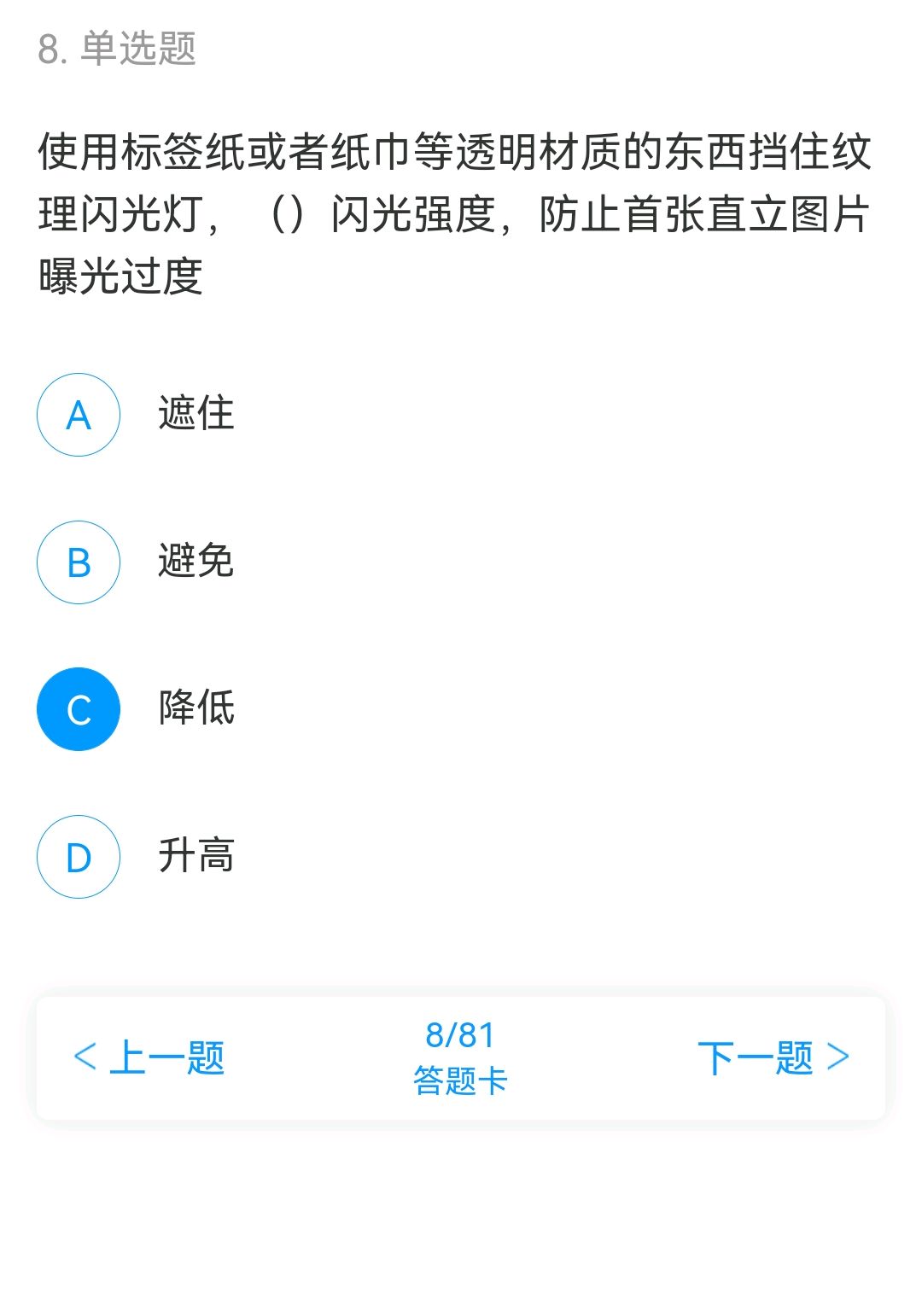Advance to 下一题
922x1316 pixels.
(772, 1058)
